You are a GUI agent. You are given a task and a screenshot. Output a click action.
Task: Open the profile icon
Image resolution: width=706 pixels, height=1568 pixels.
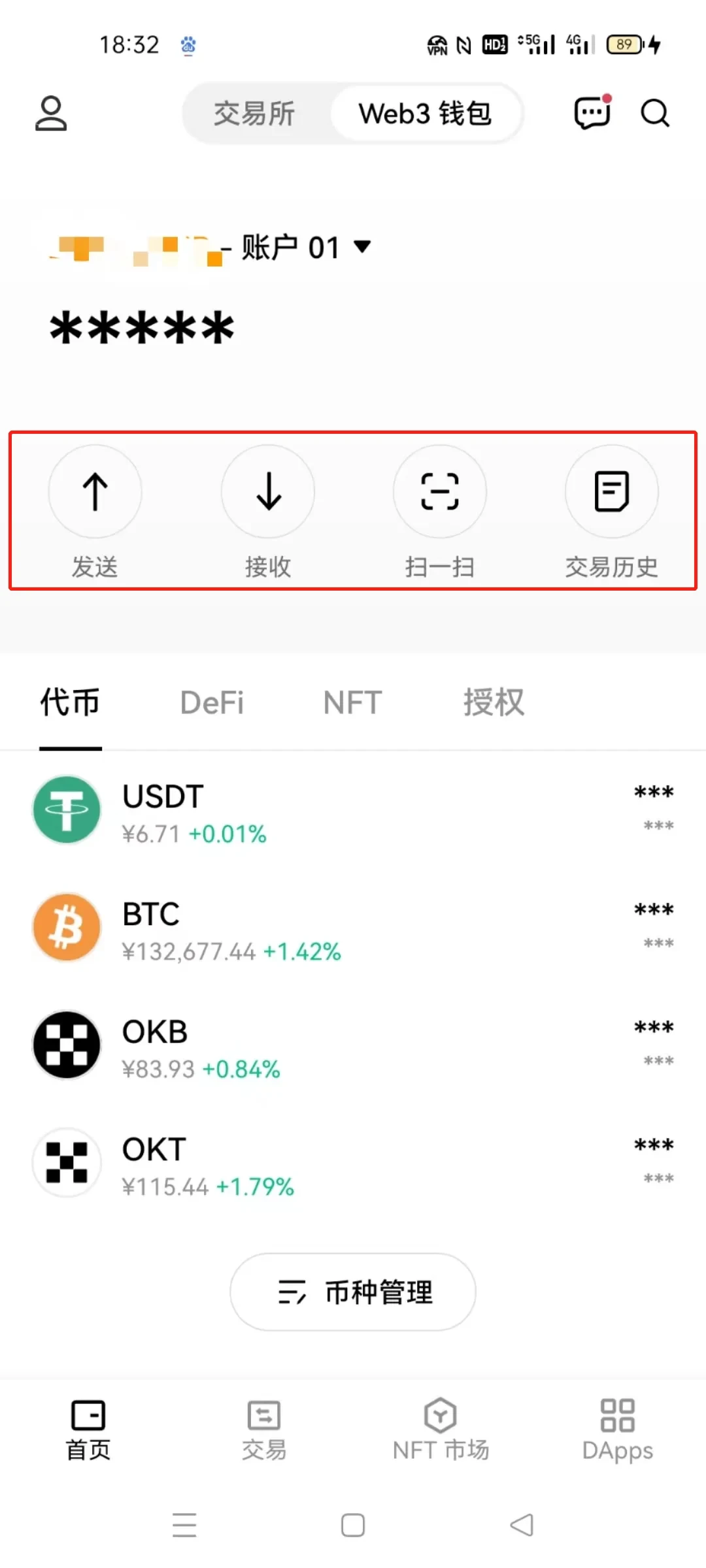(51, 114)
